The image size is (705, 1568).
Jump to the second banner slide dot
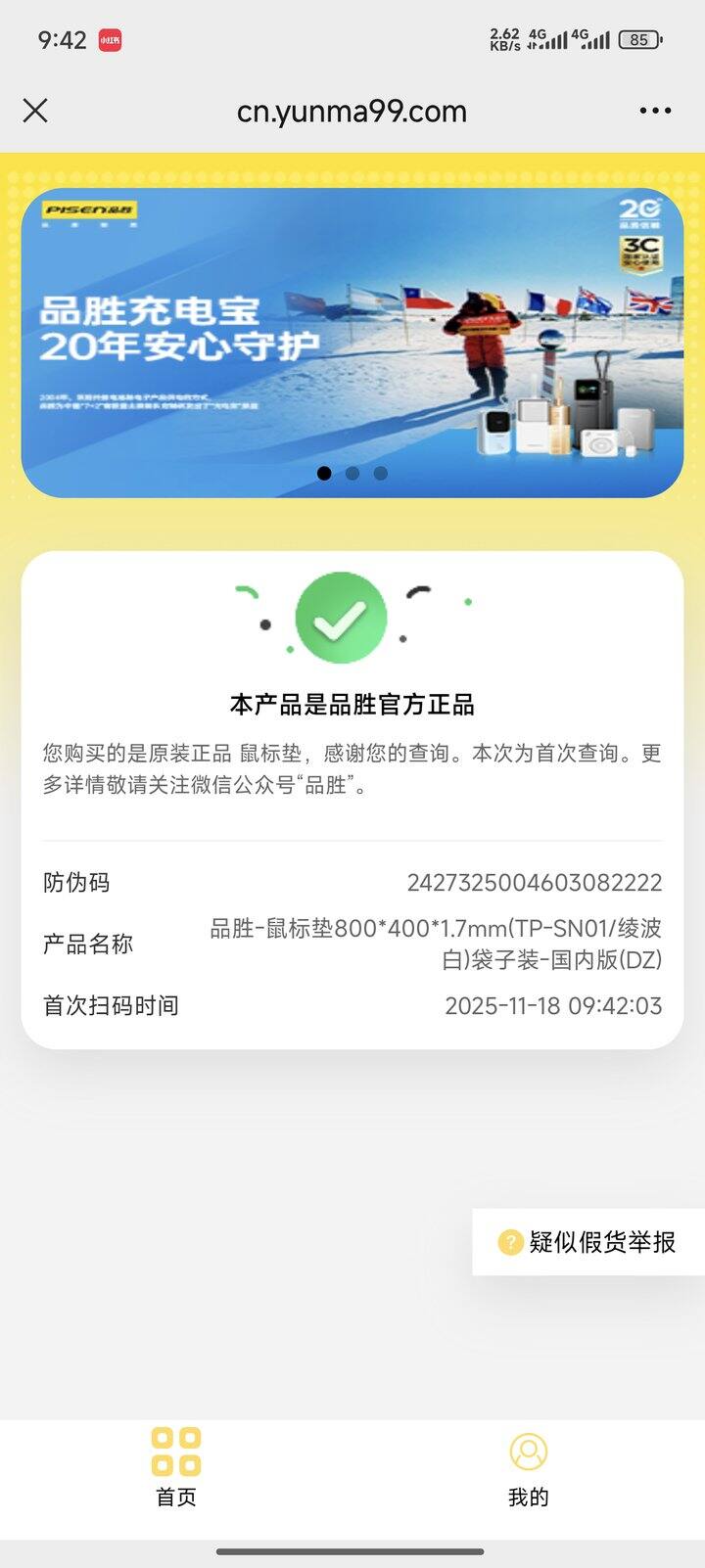pos(352,474)
